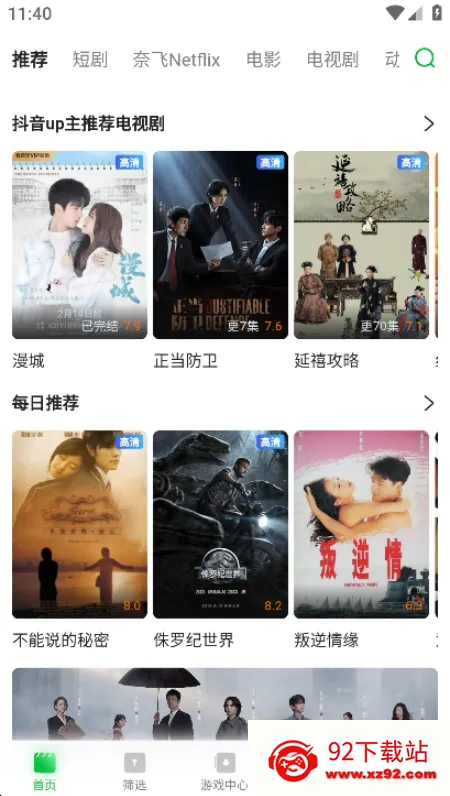Screen dimensions: 450x796
Task: Go to the 首页 bottom tab
Action: tap(45, 771)
